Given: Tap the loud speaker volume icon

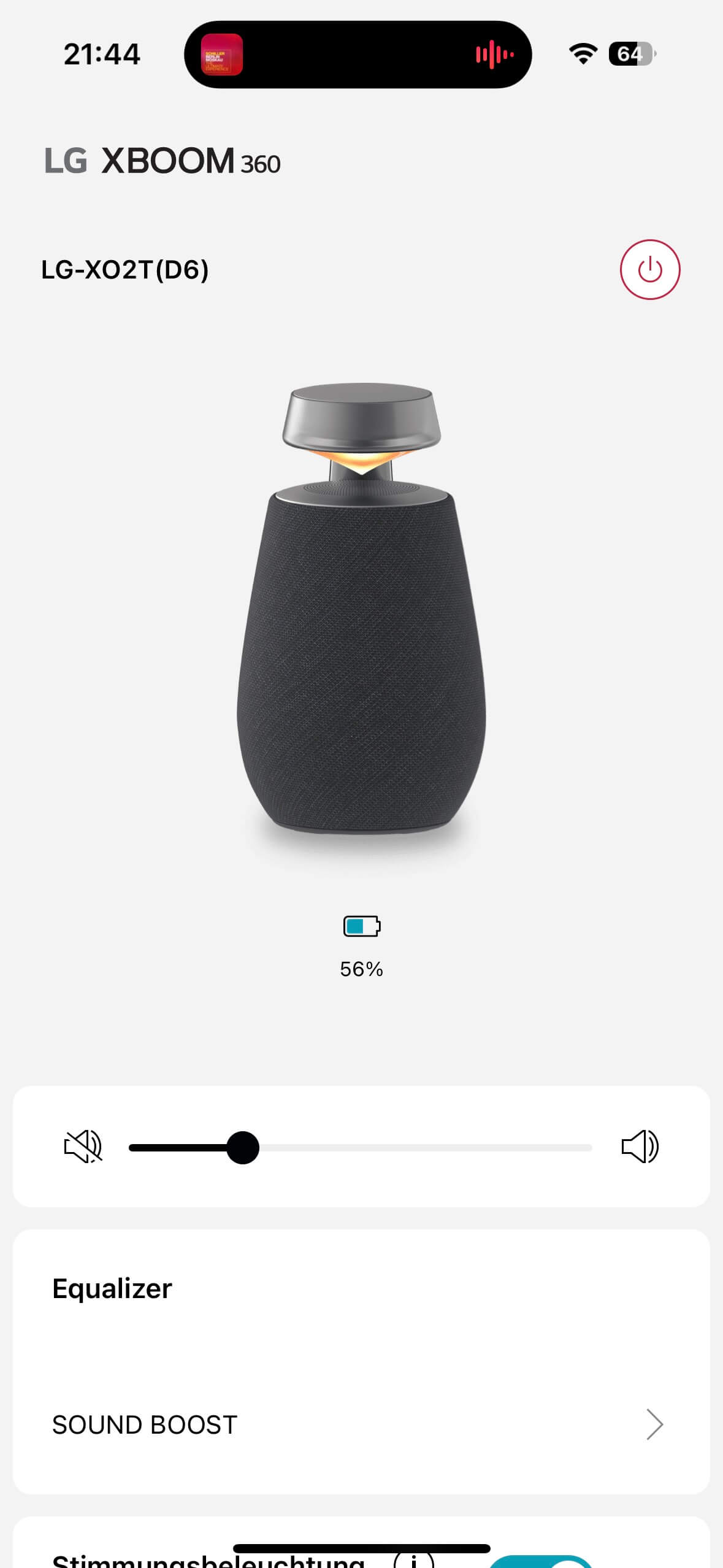Looking at the screenshot, I should coord(640,1146).
